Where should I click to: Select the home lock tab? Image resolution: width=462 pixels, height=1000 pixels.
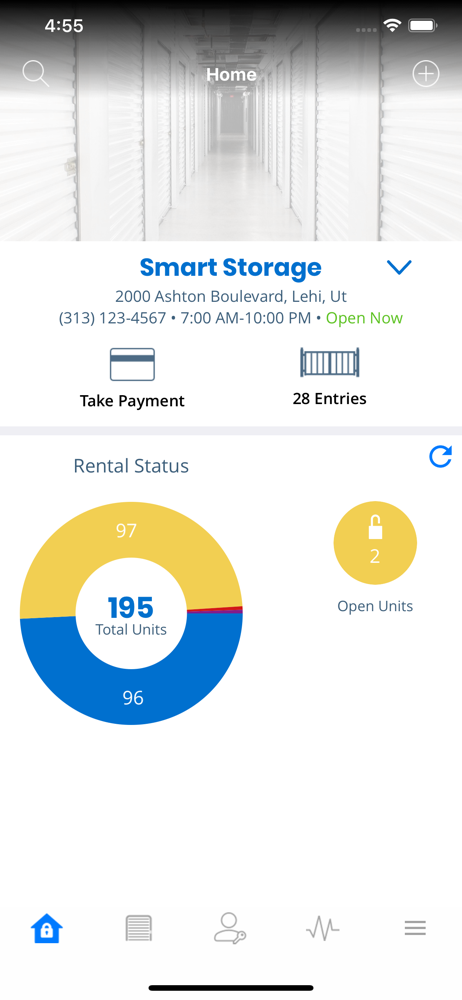pyautogui.click(x=47, y=928)
